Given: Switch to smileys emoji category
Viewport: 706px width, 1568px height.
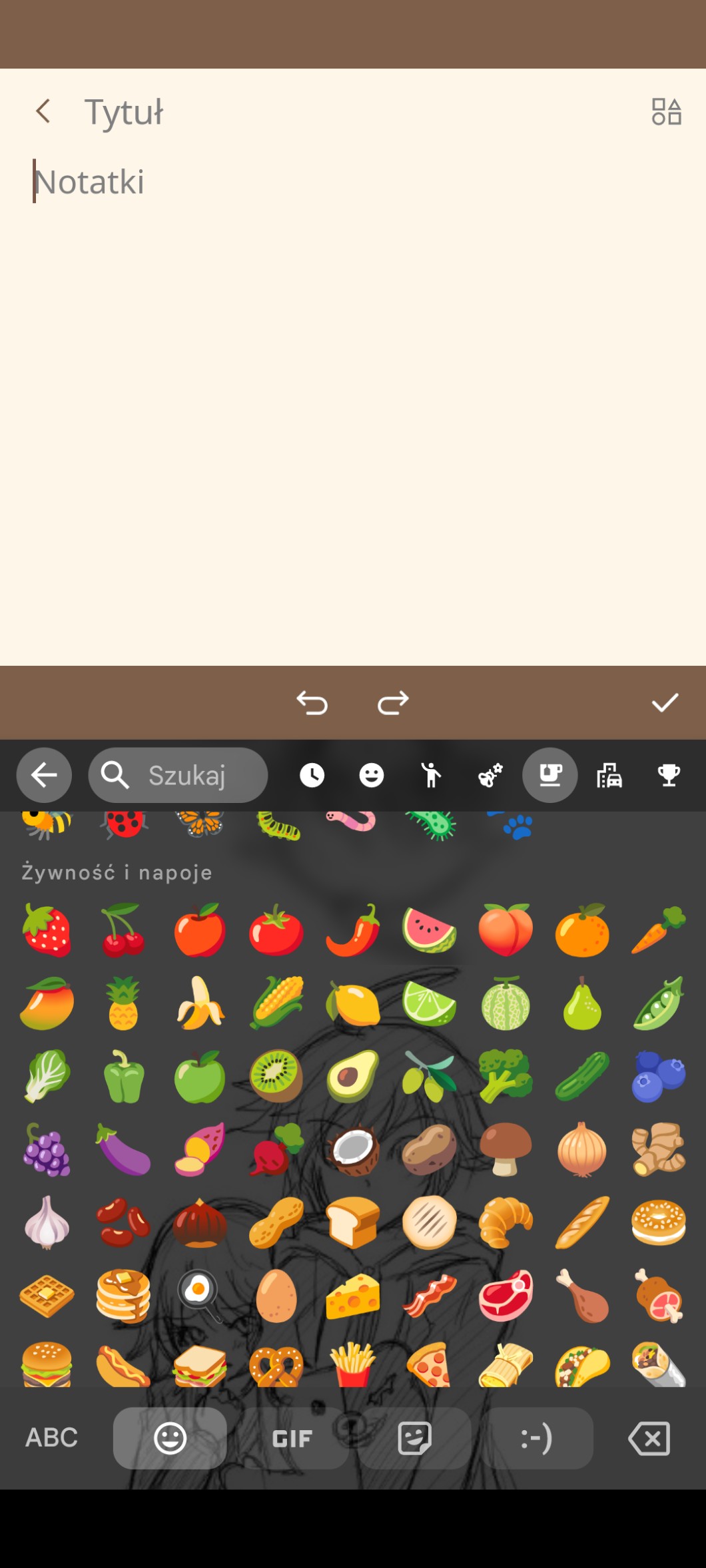Looking at the screenshot, I should pyautogui.click(x=372, y=775).
